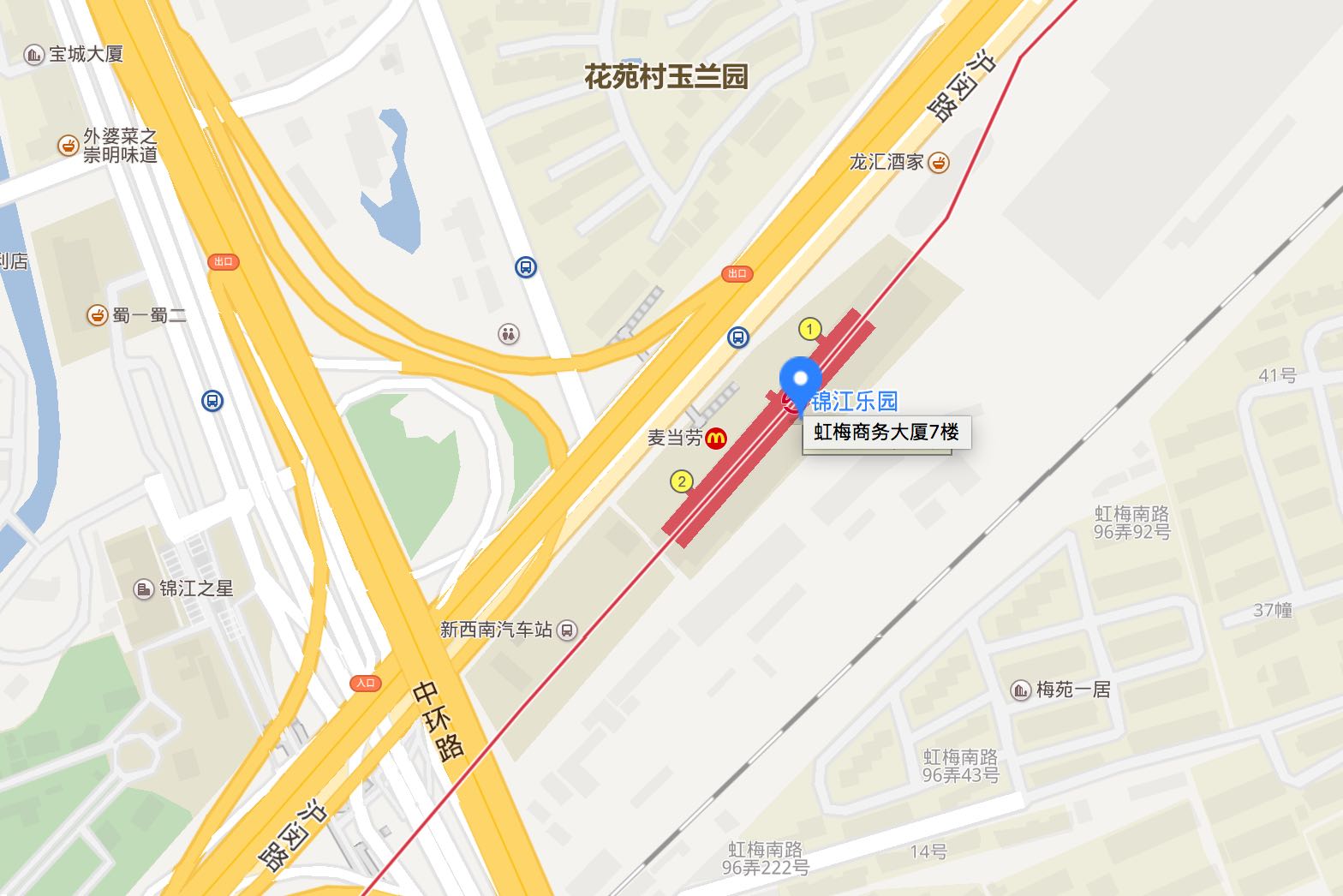Open the 虹梅商务大厦7楼 callout bubble
Image resolution: width=1343 pixels, height=896 pixels.
click(886, 432)
